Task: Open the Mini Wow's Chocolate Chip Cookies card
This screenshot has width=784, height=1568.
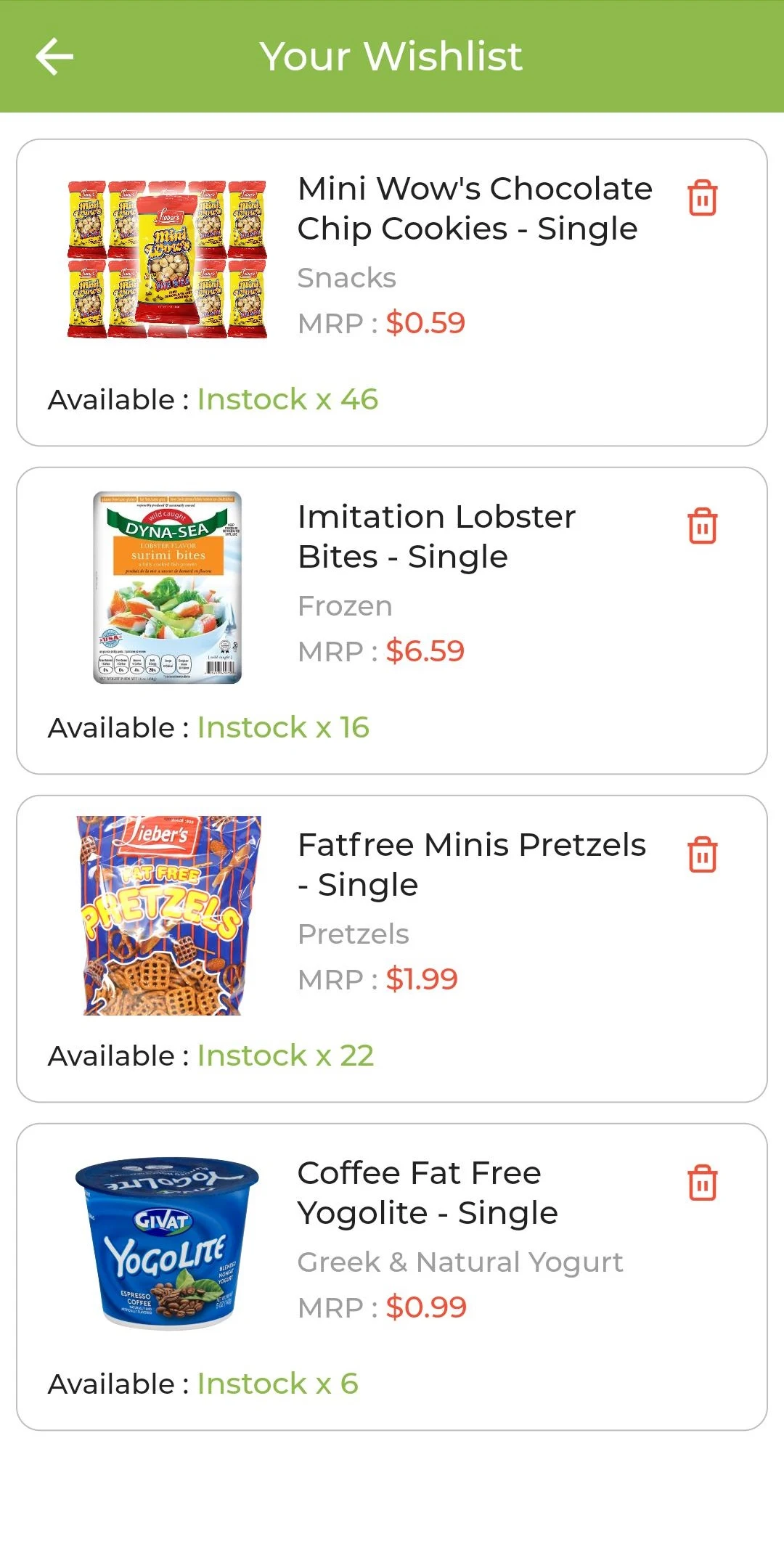Action: tap(392, 293)
